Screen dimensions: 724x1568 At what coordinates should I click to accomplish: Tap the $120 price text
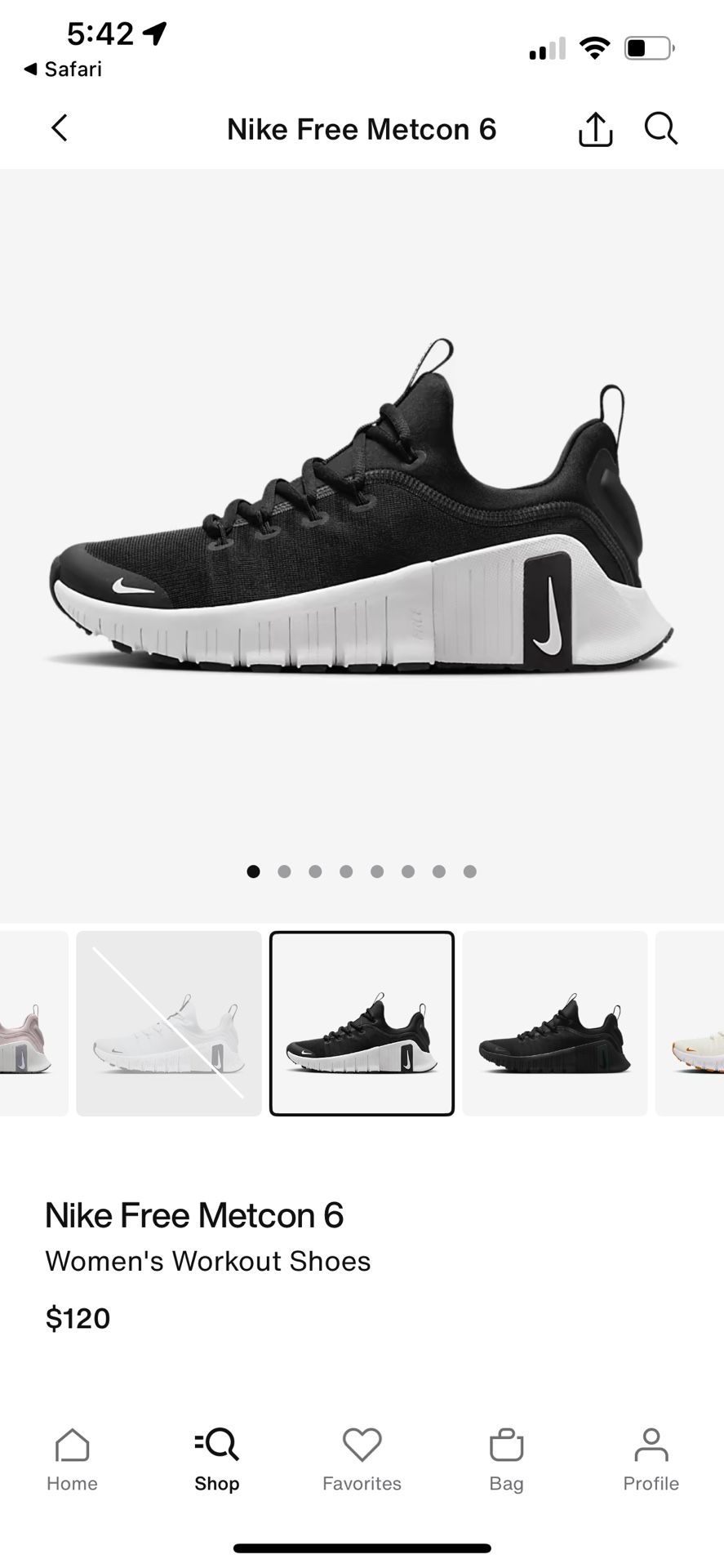pos(79,1317)
